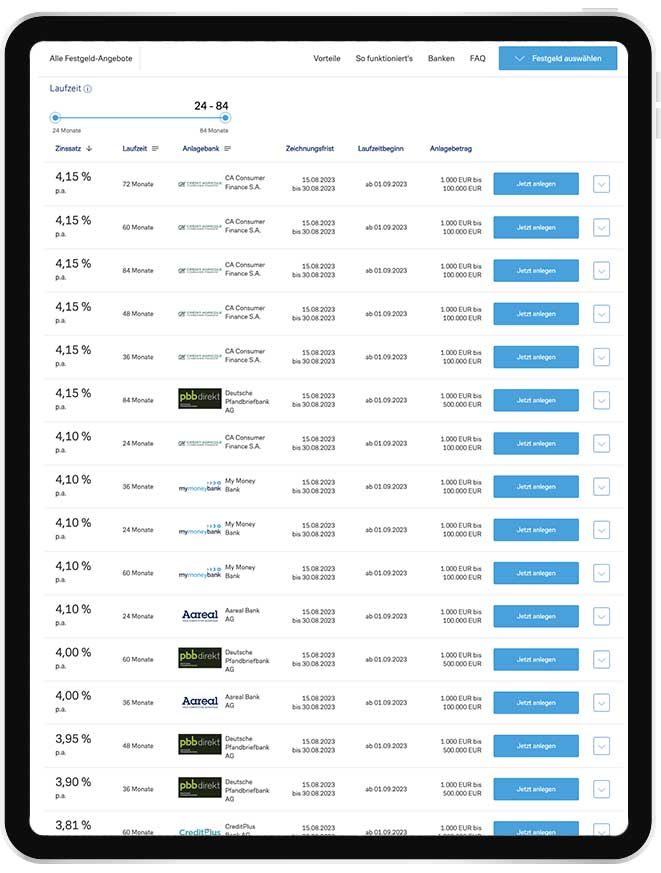Select Jetzt anlegen for Aareal Bank 24 Monate

tap(536, 616)
